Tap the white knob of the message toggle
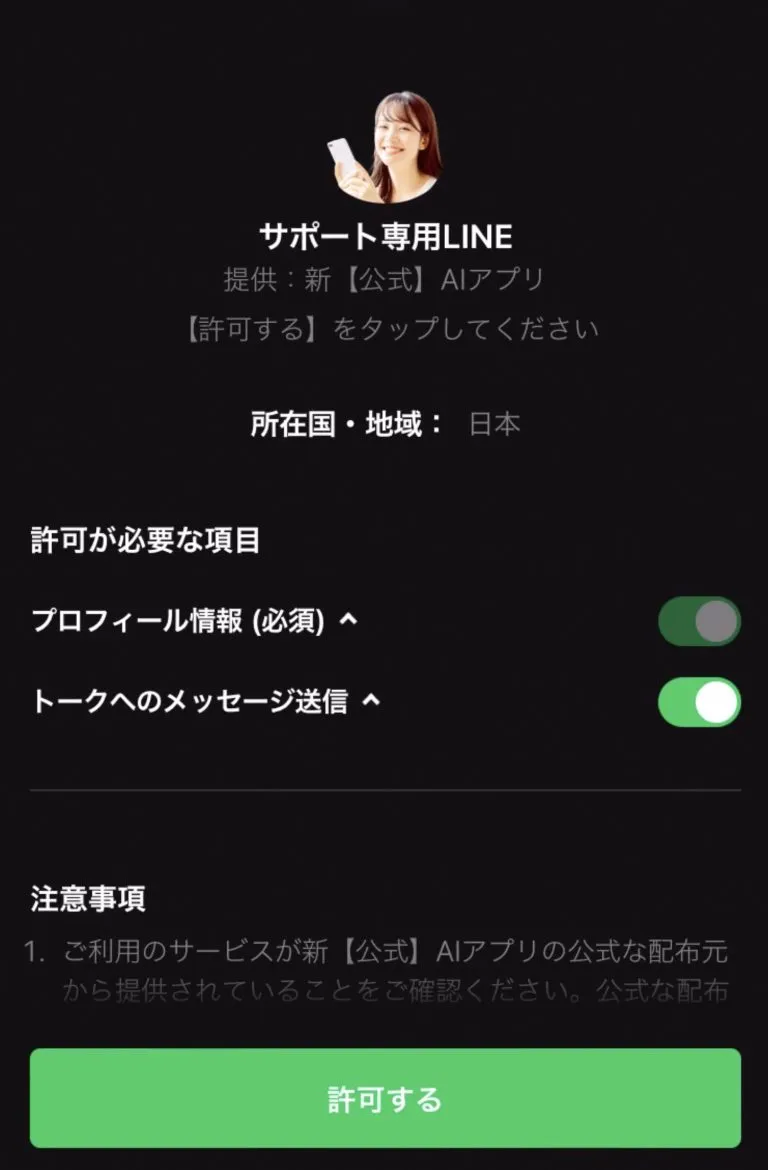This screenshot has width=768, height=1170. [x=714, y=703]
